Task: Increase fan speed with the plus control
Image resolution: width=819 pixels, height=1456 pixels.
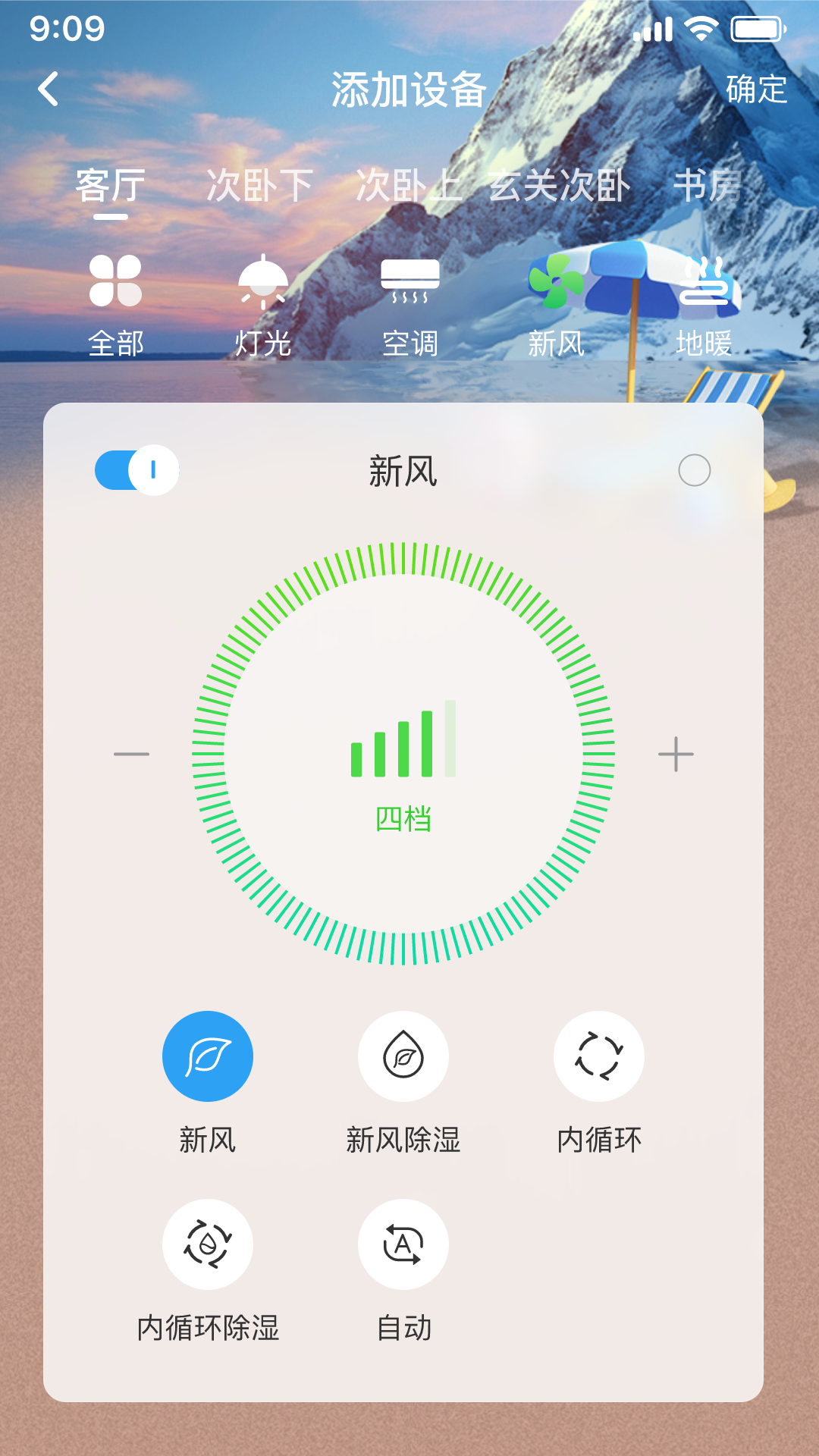Action: point(675,755)
